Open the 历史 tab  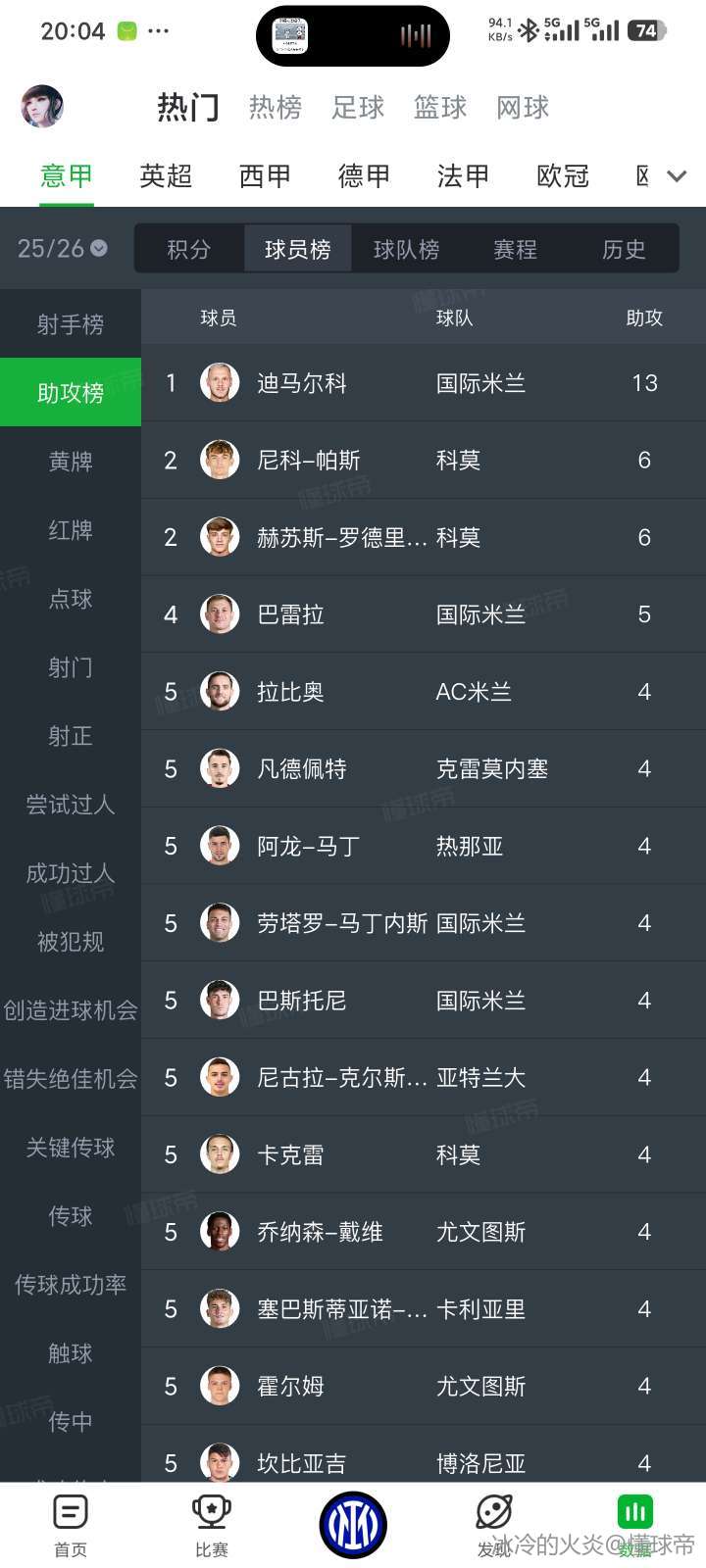click(624, 249)
